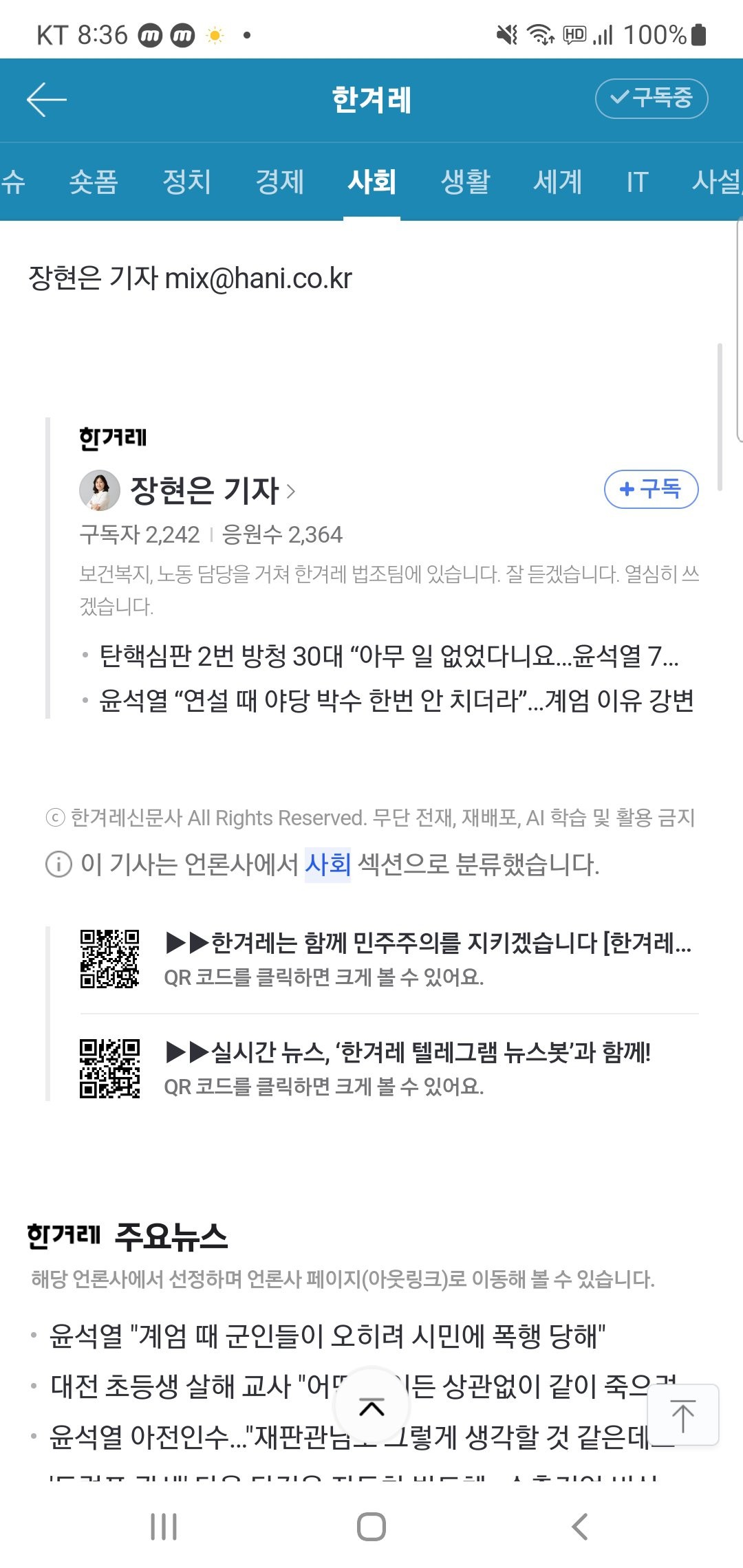Tap the 구독중 subscription button
Screen dimensions: 743x1568
(x=651, y=98)
